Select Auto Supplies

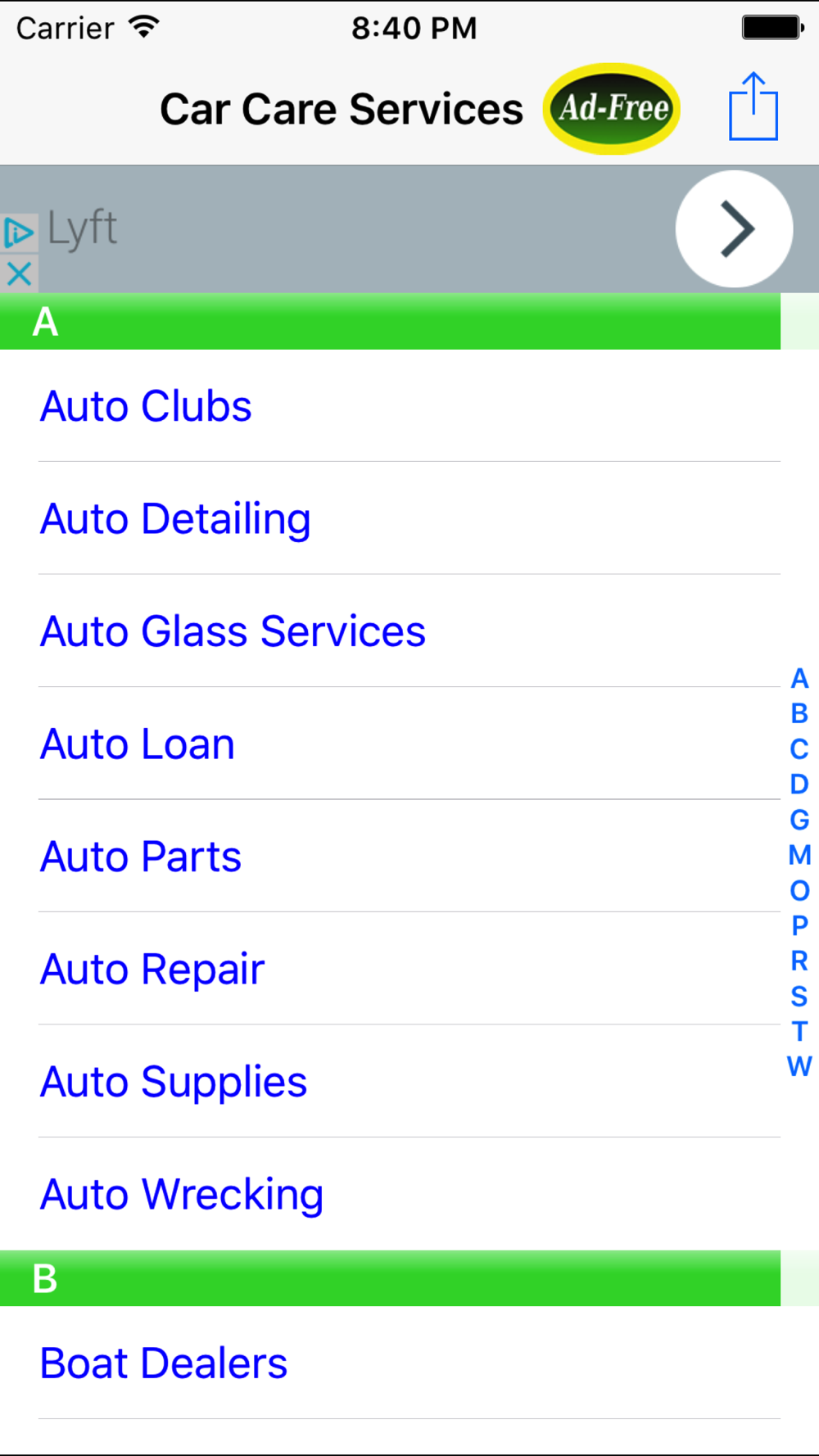click(390, 1082)
